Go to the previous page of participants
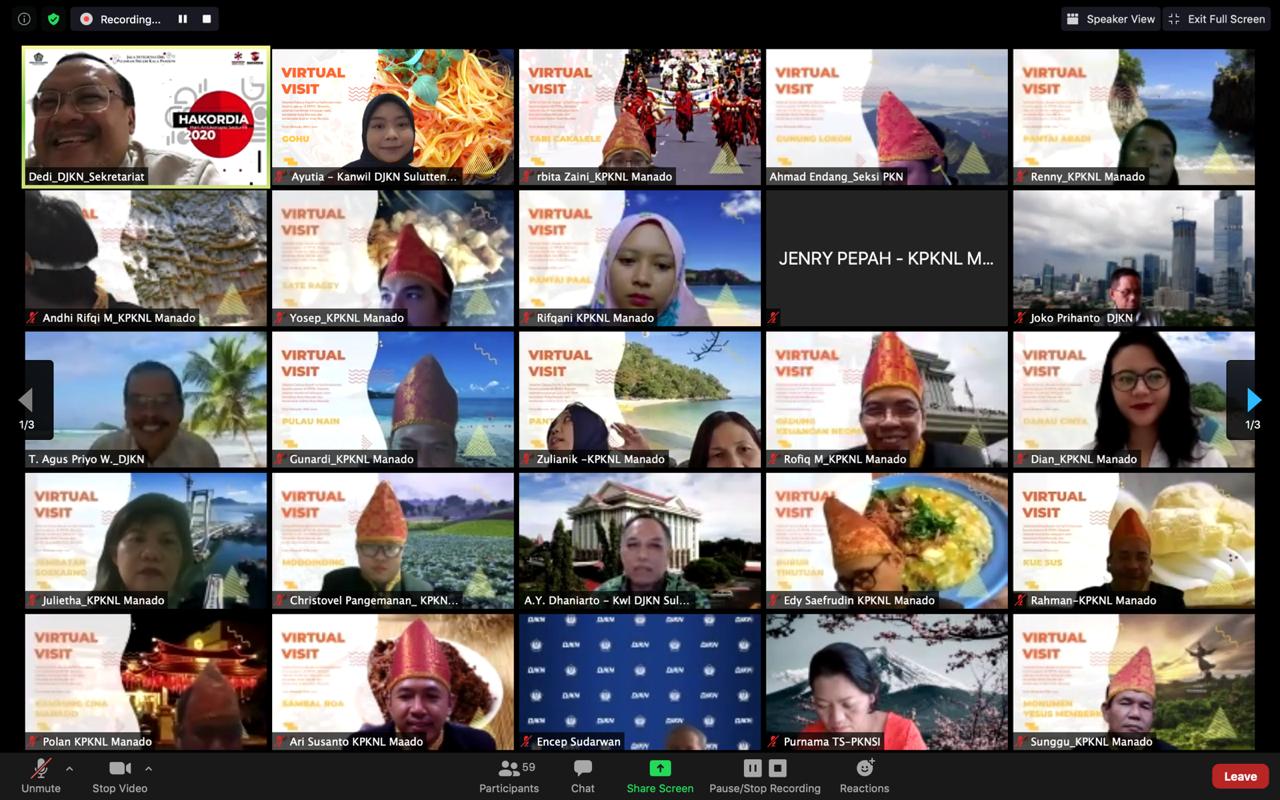This screenshot has width=1280, height=800. [26, 400]
